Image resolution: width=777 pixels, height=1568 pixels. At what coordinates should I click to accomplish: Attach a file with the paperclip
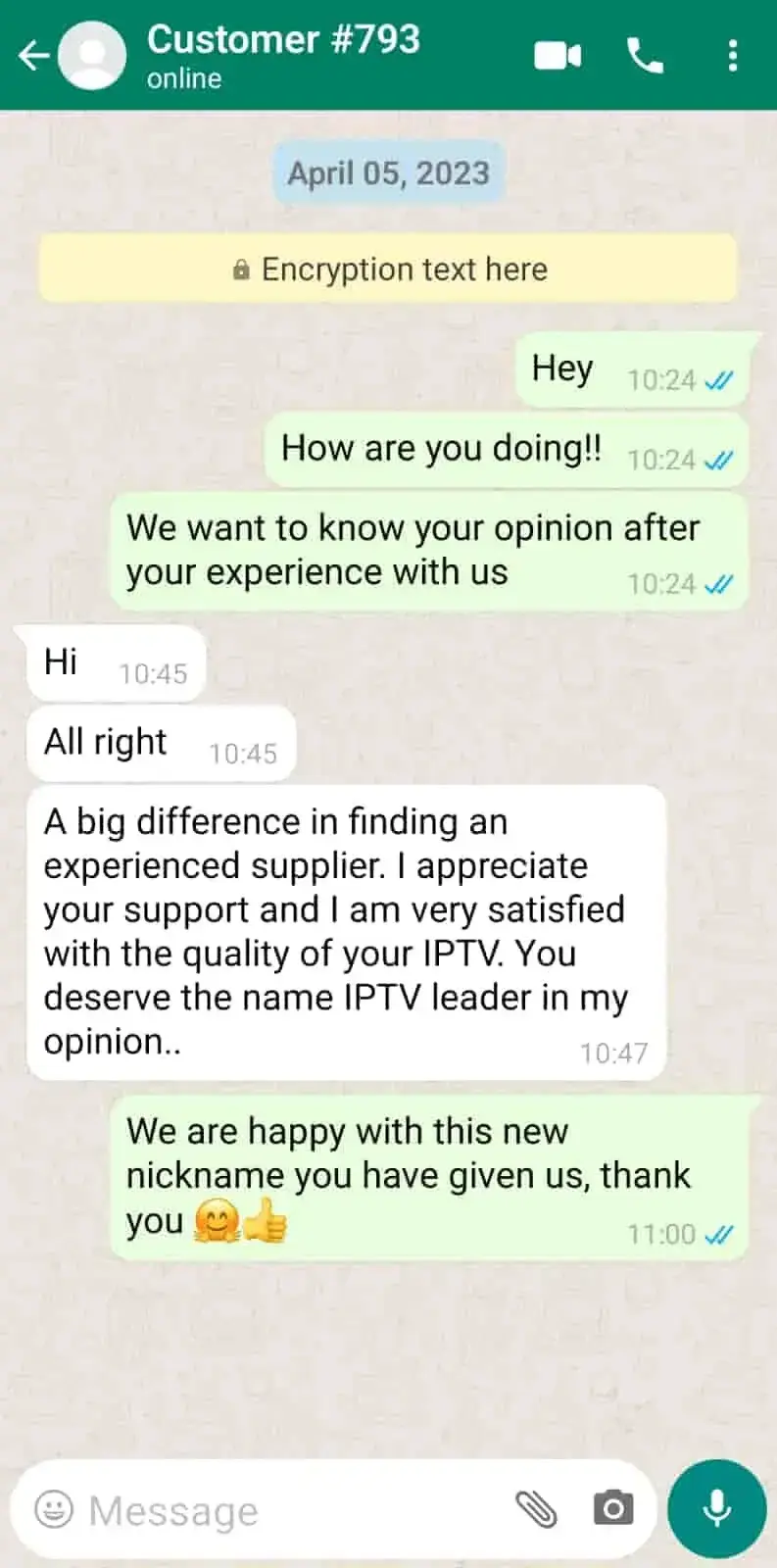click(x=536, y=1509)
